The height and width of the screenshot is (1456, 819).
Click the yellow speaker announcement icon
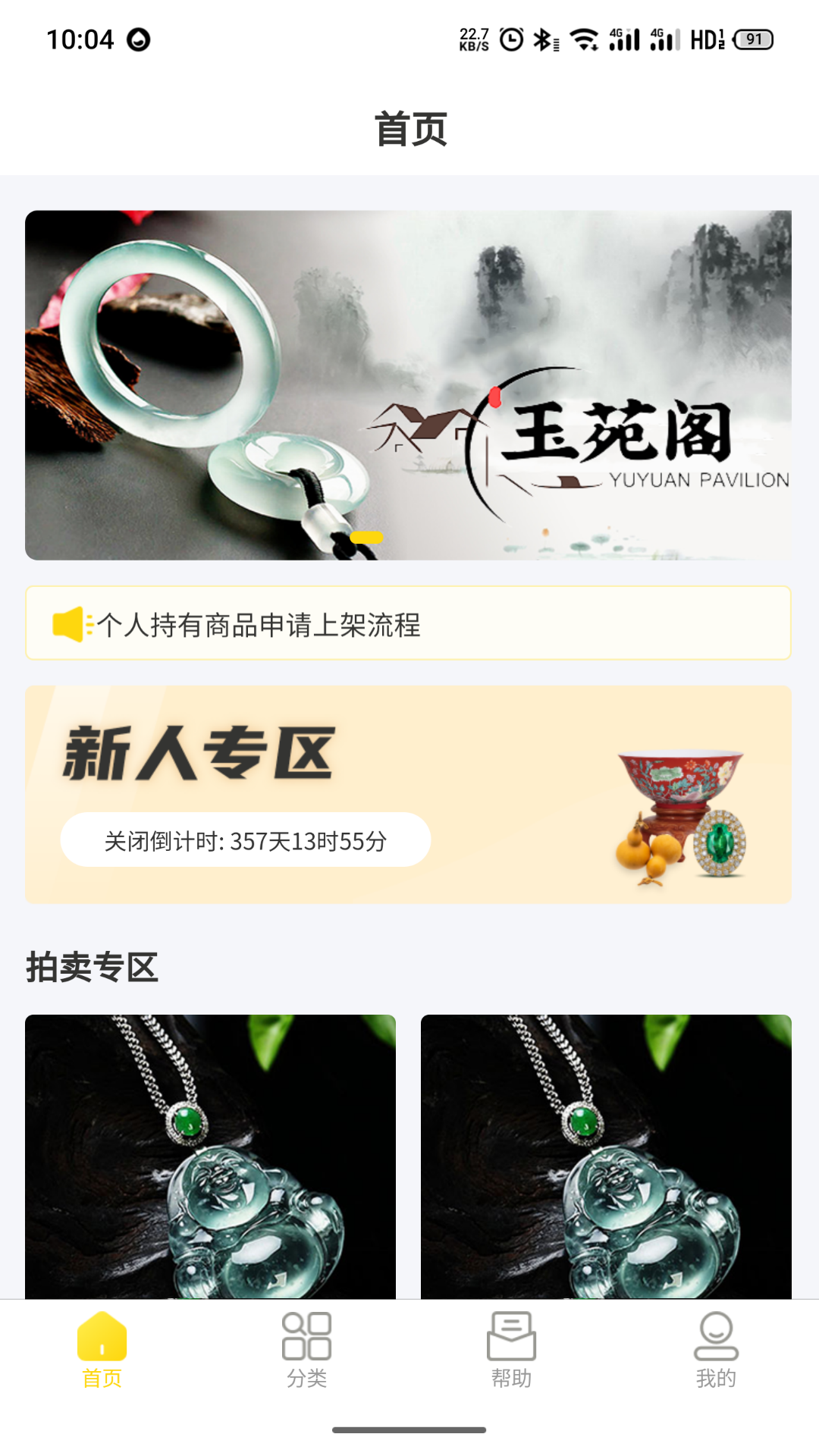pos(72,622)
